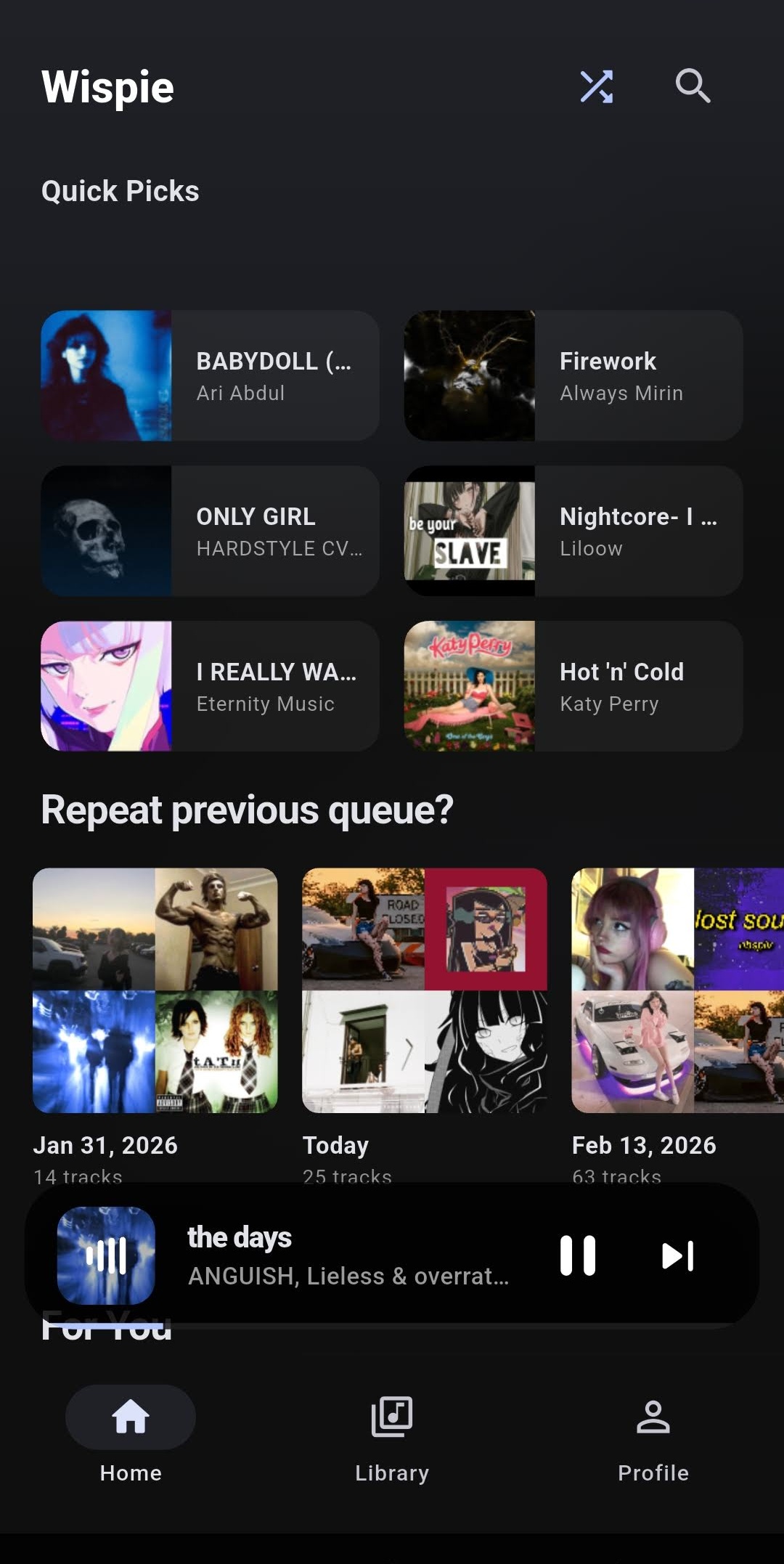Viewport: 784px width, 1564px height.
Task: Open I REALLY WA... by Eternity Music
Action: click(211, 685)
